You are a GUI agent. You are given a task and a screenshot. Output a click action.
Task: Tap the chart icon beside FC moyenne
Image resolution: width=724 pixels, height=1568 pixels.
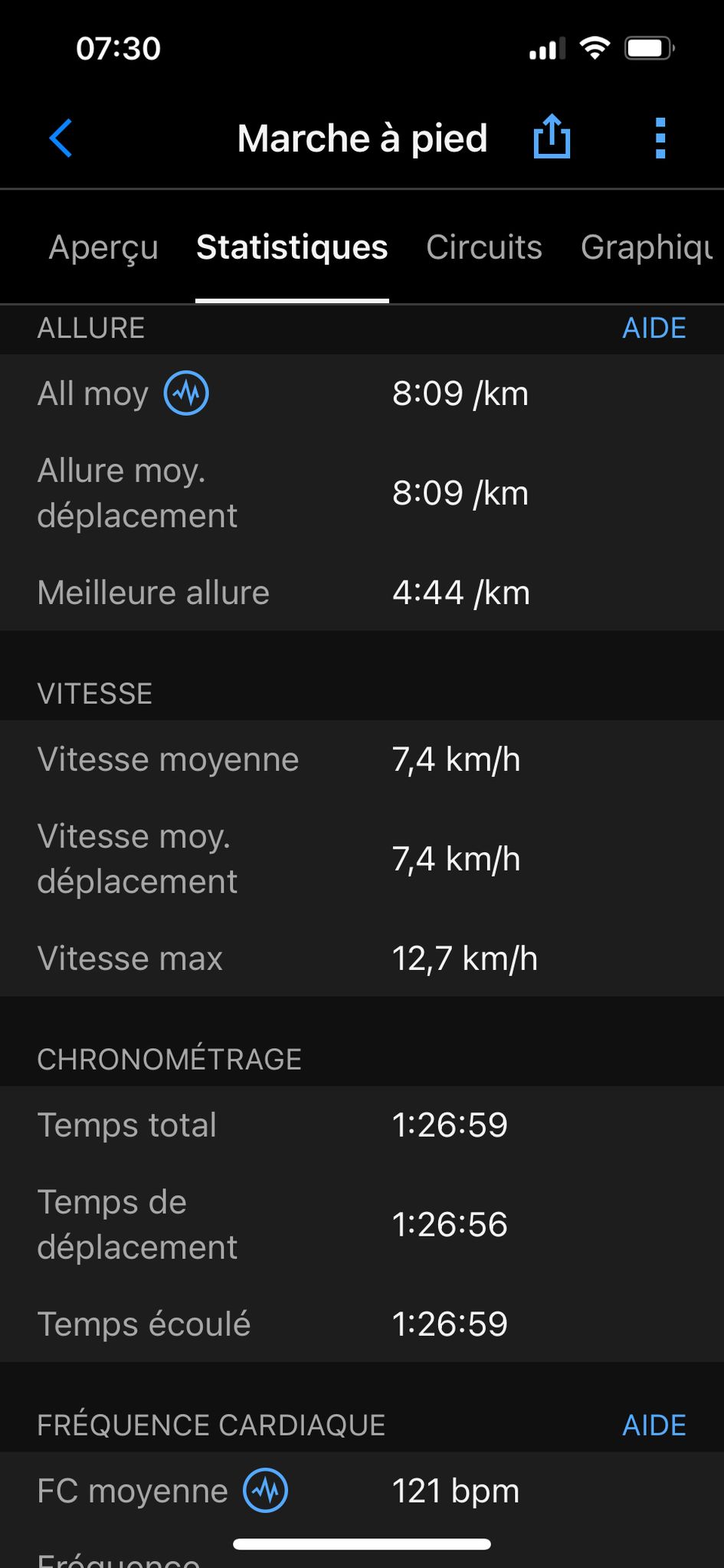point(265,1491)
